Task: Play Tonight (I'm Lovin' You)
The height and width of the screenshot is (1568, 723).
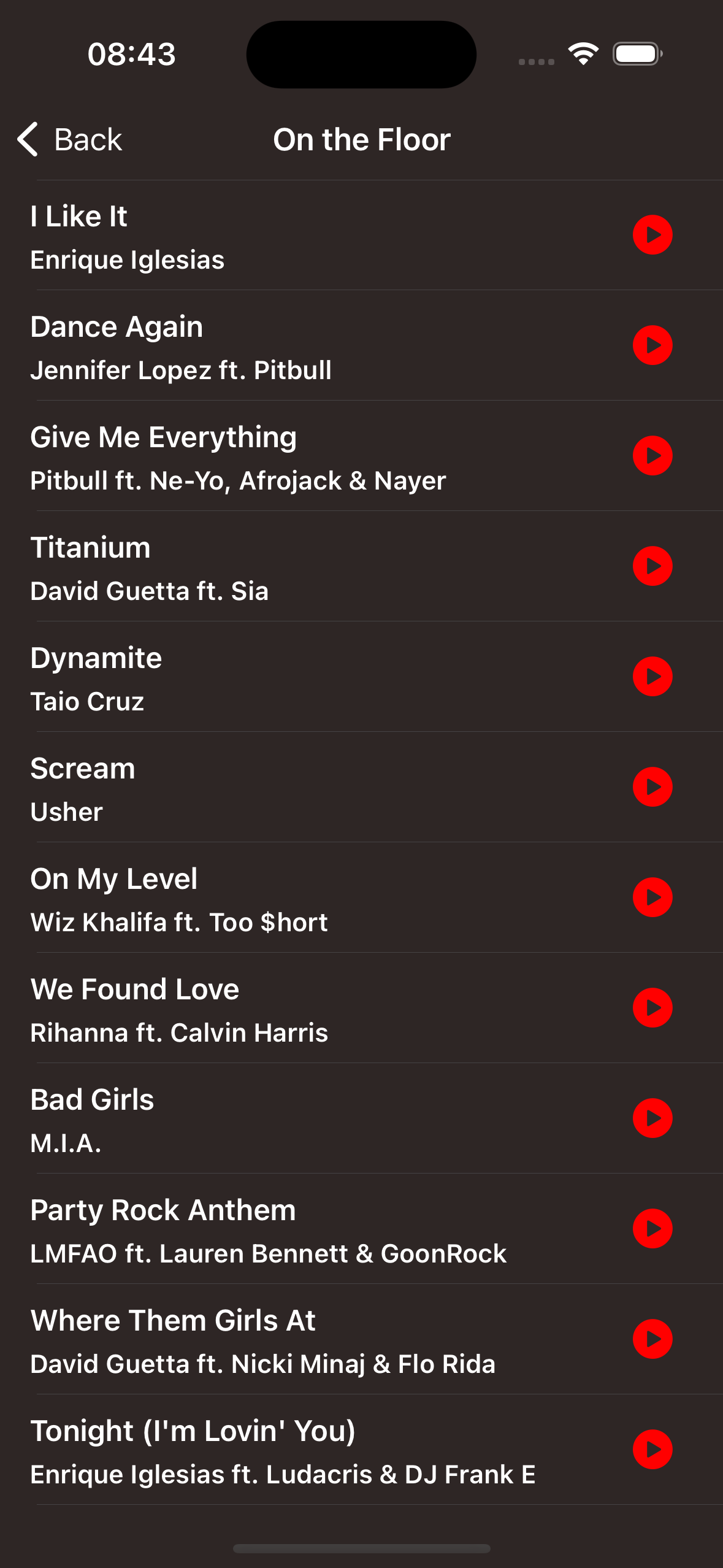Action: (652, 1449)
